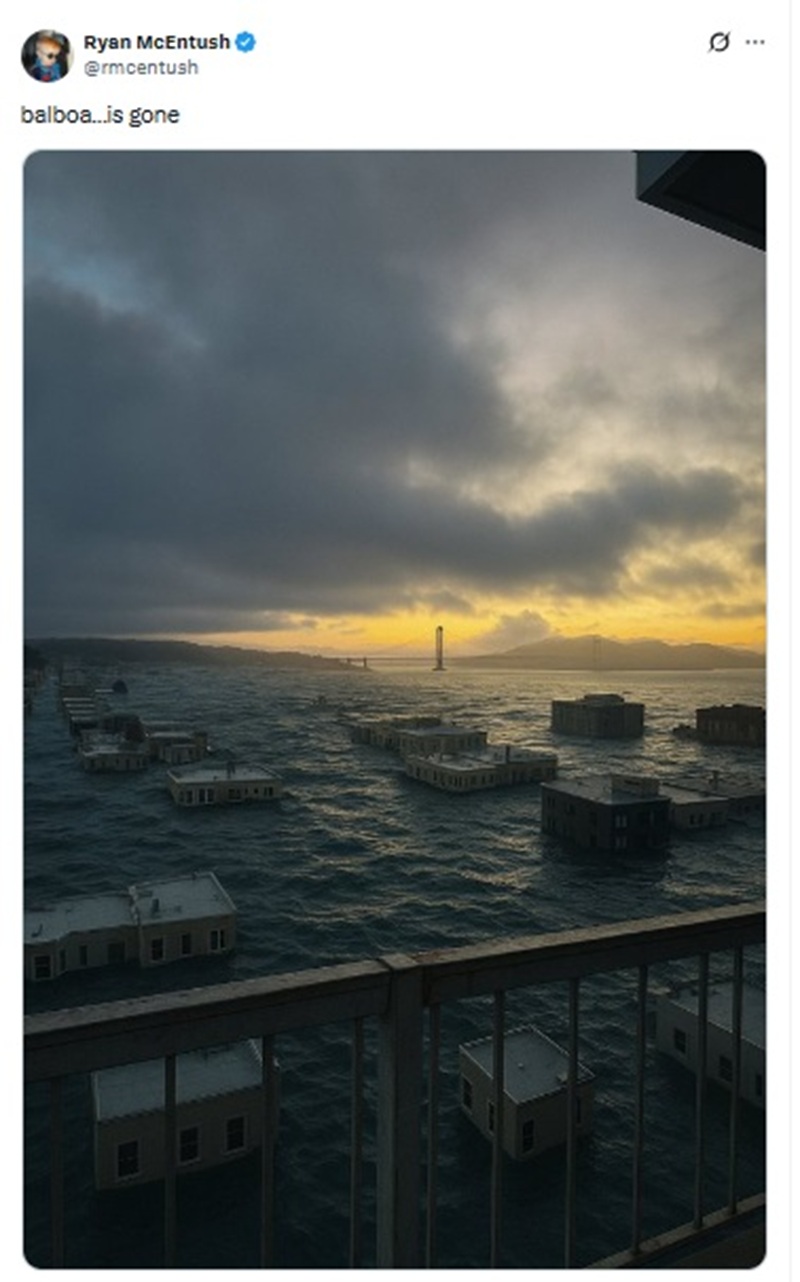Image resolution: width=800 pixels, height=1282 pixels.
Task: Open the Ryan McEntush display name
Action: pyautogui.click(x=156, y=42)
